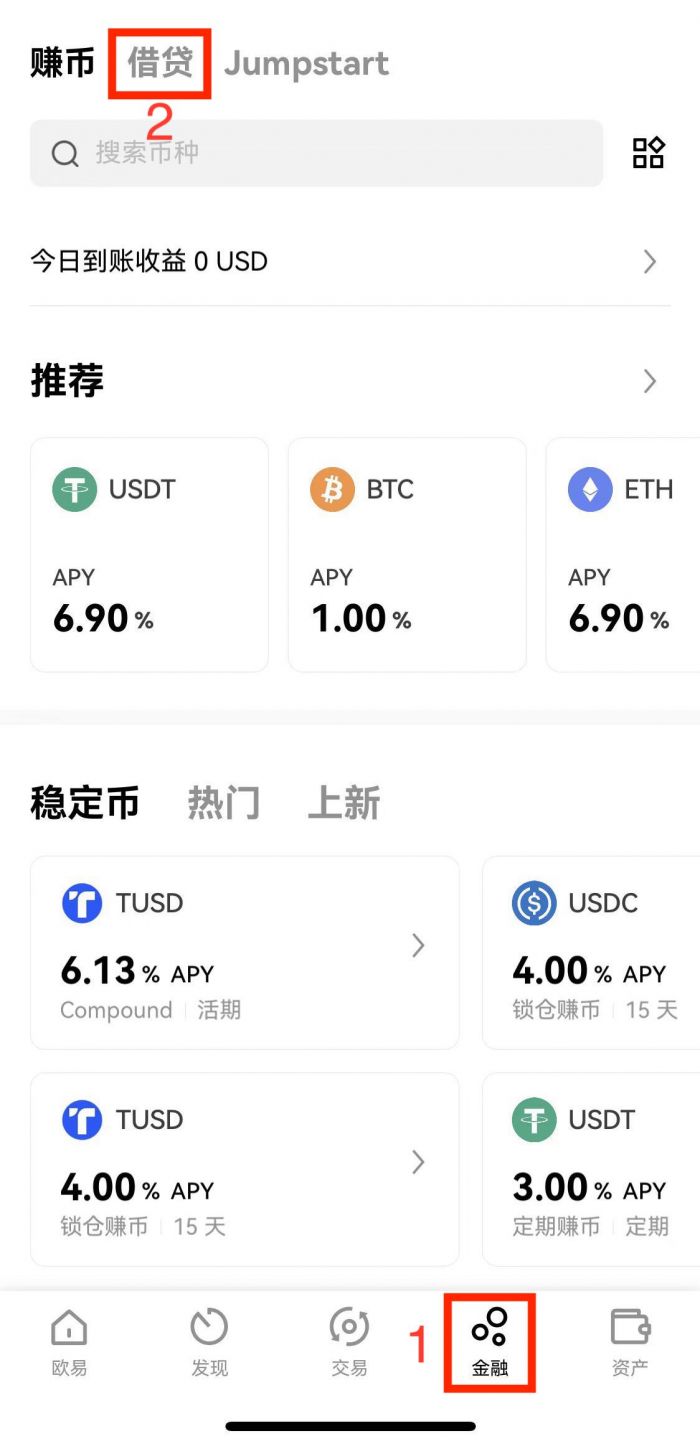Select the 金融 tab
700x1446 pixels.
pos(490,1343)
